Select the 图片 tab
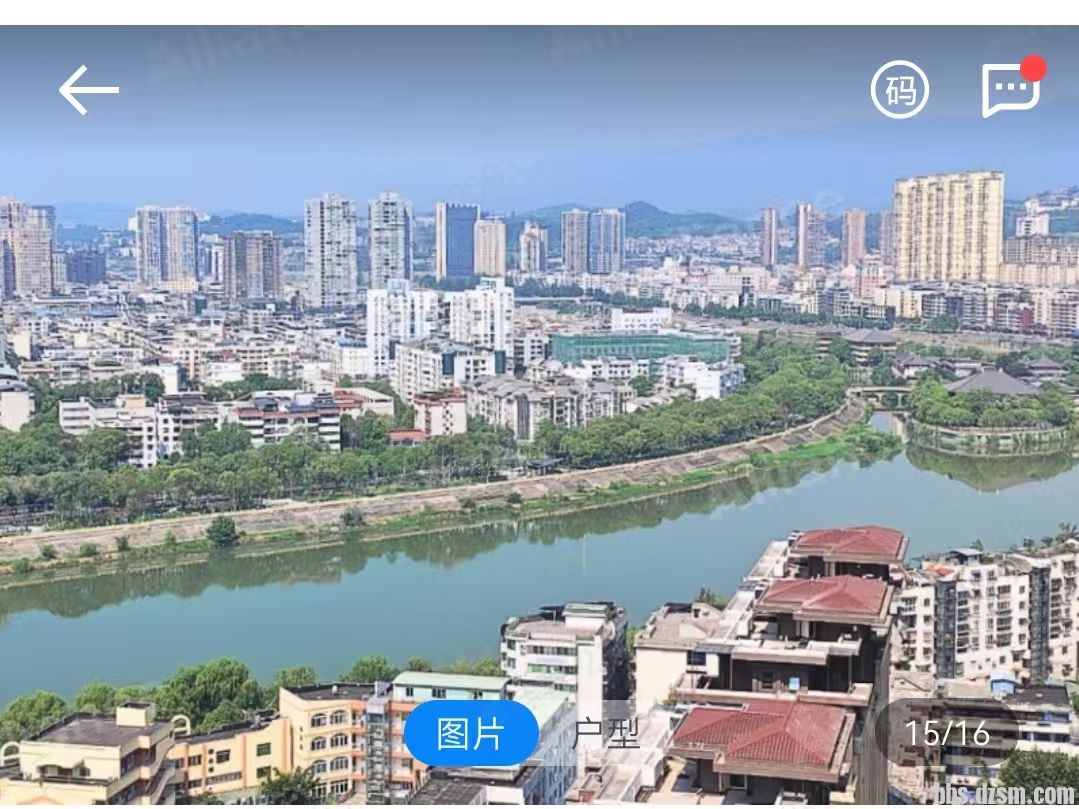 click(x=471, y=733)
